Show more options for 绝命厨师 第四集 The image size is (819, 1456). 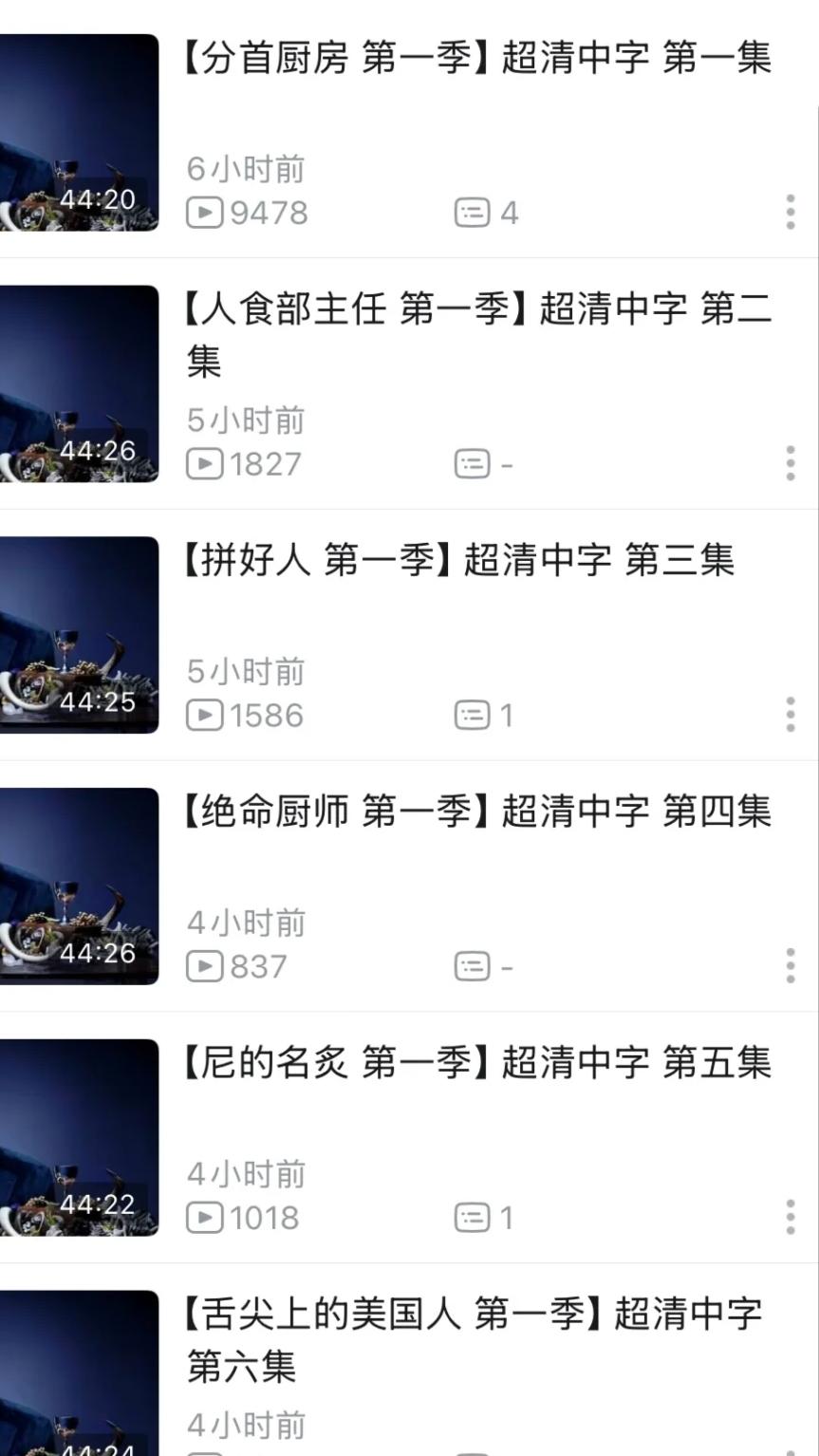click(790, 965)
